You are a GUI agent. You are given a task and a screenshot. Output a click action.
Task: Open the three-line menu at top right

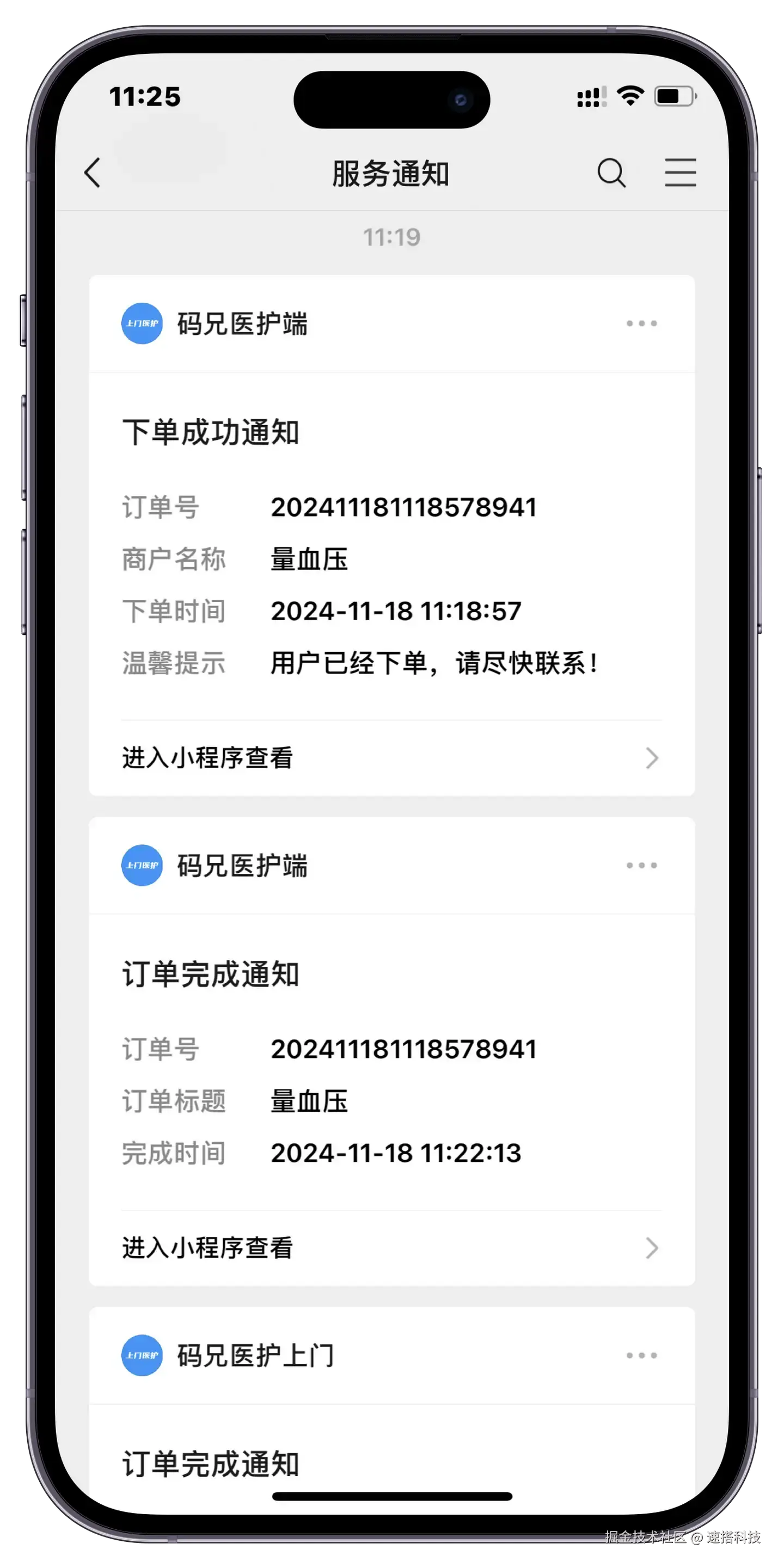pyautogui.click(x=680, y=173)
